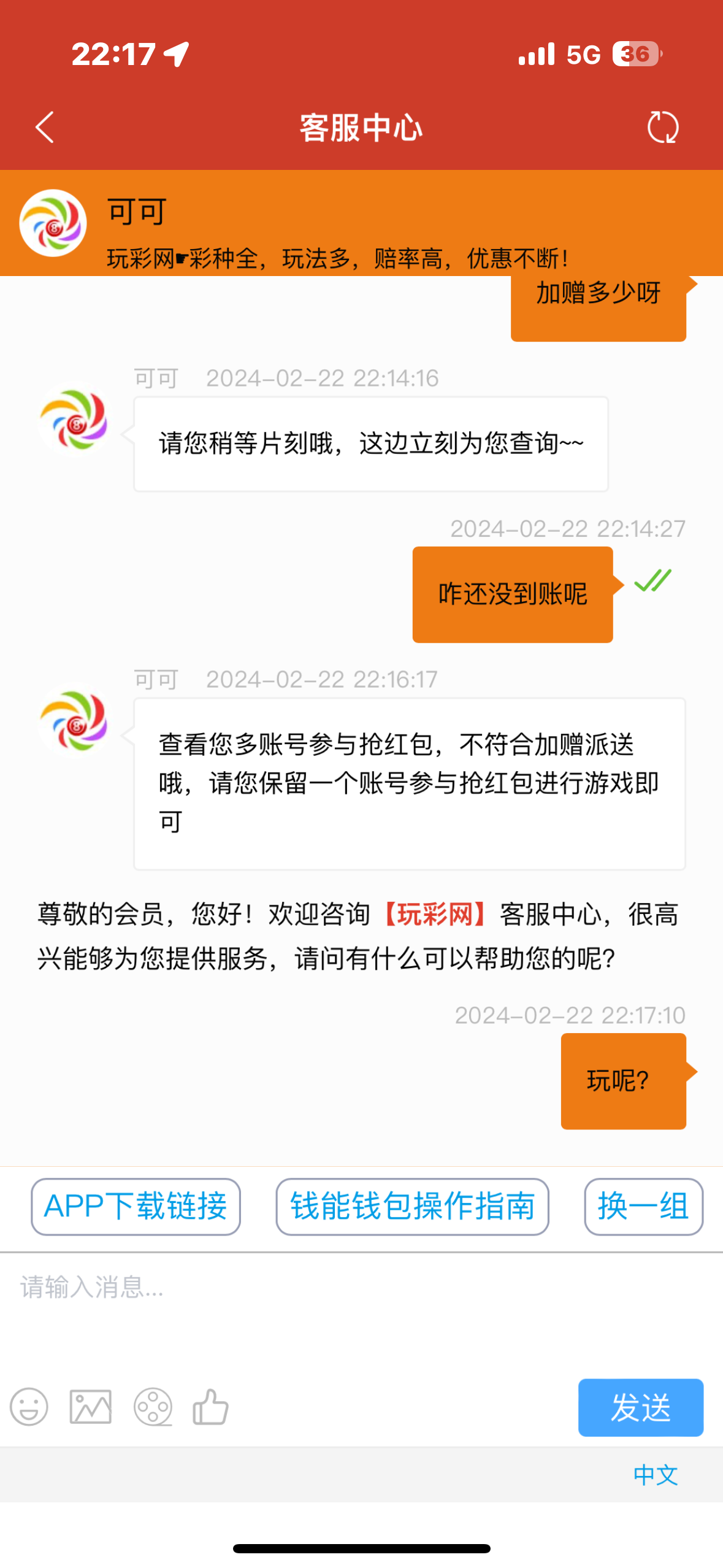Open the emoji picker
723x1568 pixels.
[29, 1406]
